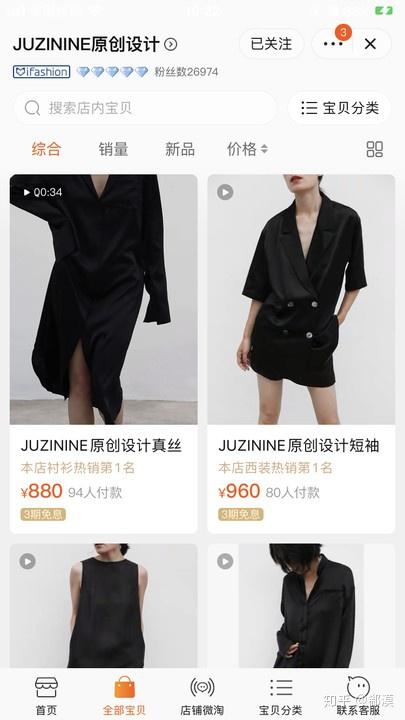Image resolution: width=405 pixels, height=720 pixels.
Task: Tap the 已关注 follow button
Action: 271,44
